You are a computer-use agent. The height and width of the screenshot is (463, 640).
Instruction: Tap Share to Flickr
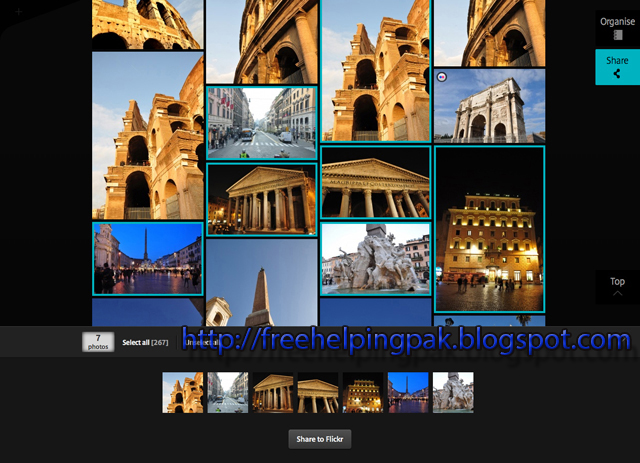320,439
